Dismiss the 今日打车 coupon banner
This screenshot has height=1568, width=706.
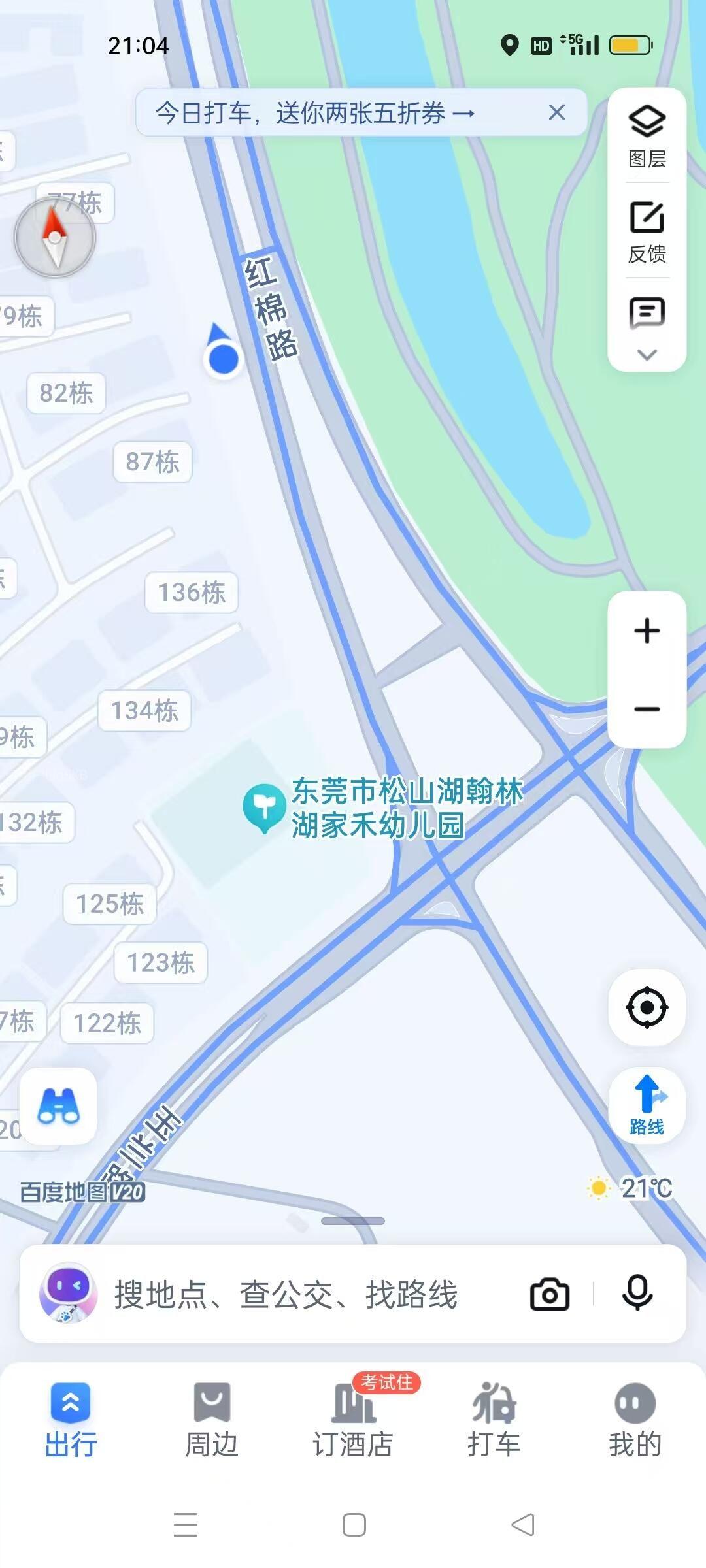click(557, 112)
